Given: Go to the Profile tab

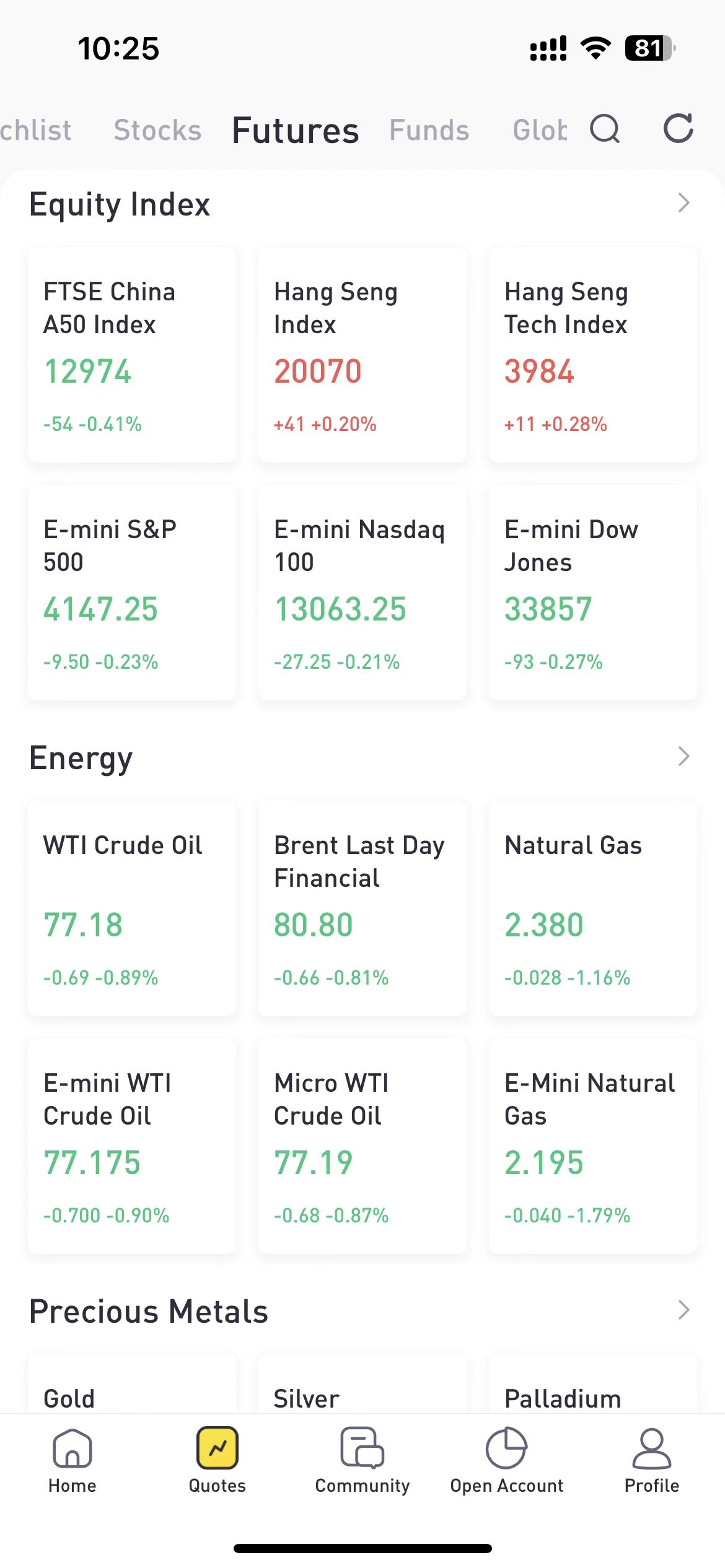Looking at the screenshot, I should pos(651,1460).
